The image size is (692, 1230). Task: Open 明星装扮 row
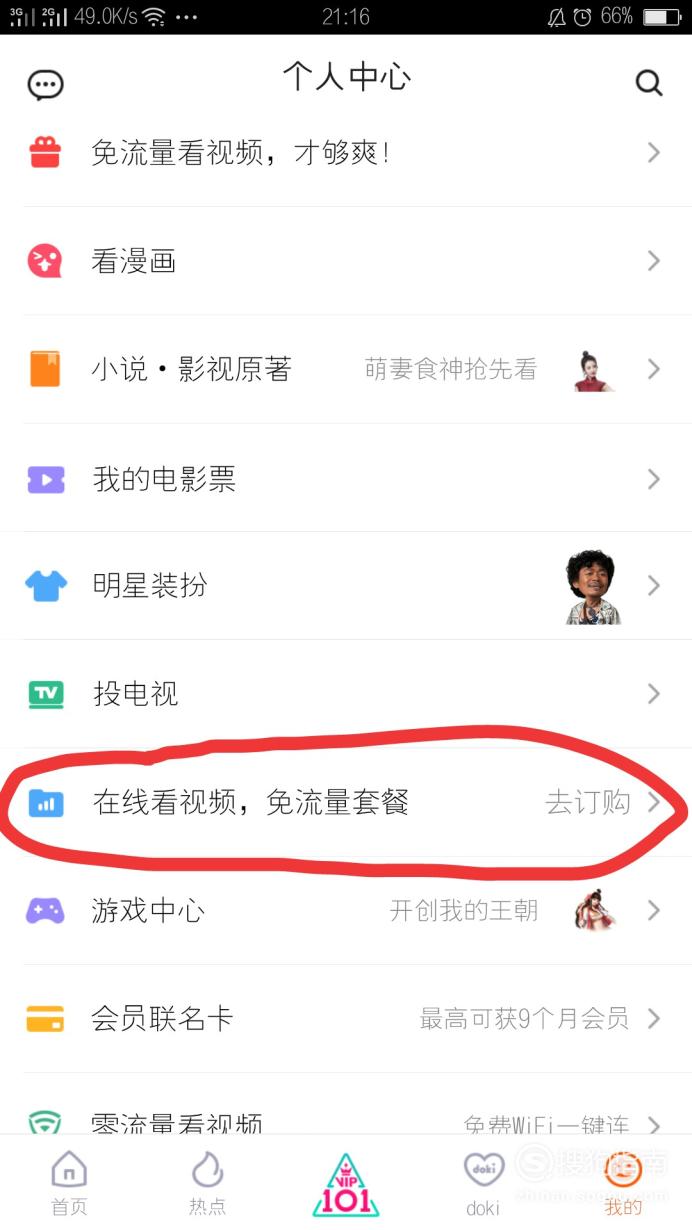click(346, 586)
